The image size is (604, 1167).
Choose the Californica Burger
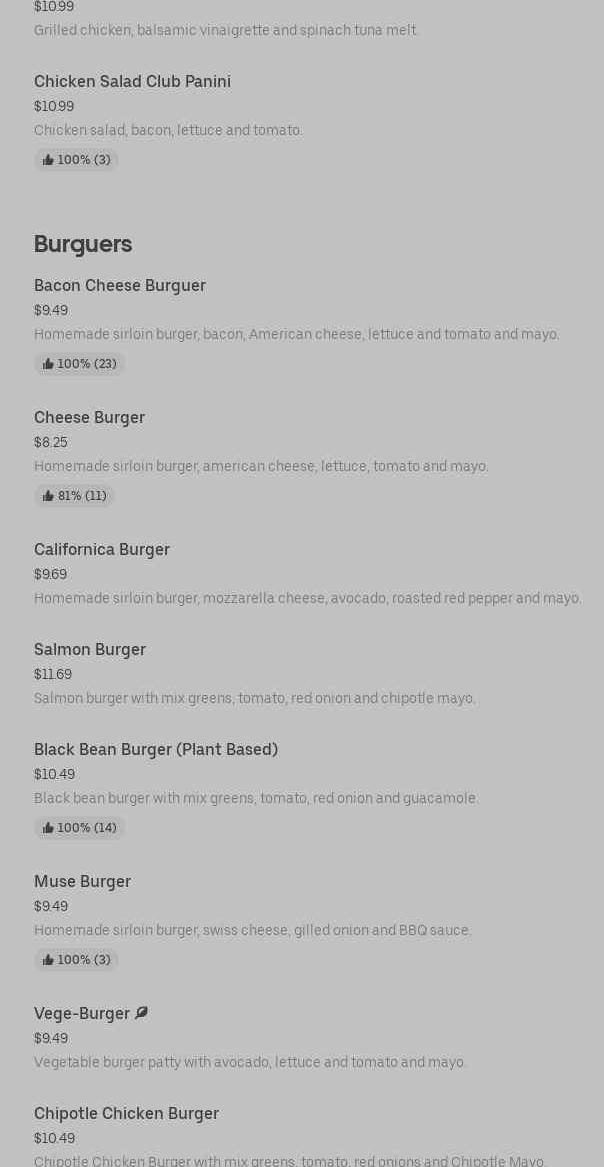[x=102, y=550]
